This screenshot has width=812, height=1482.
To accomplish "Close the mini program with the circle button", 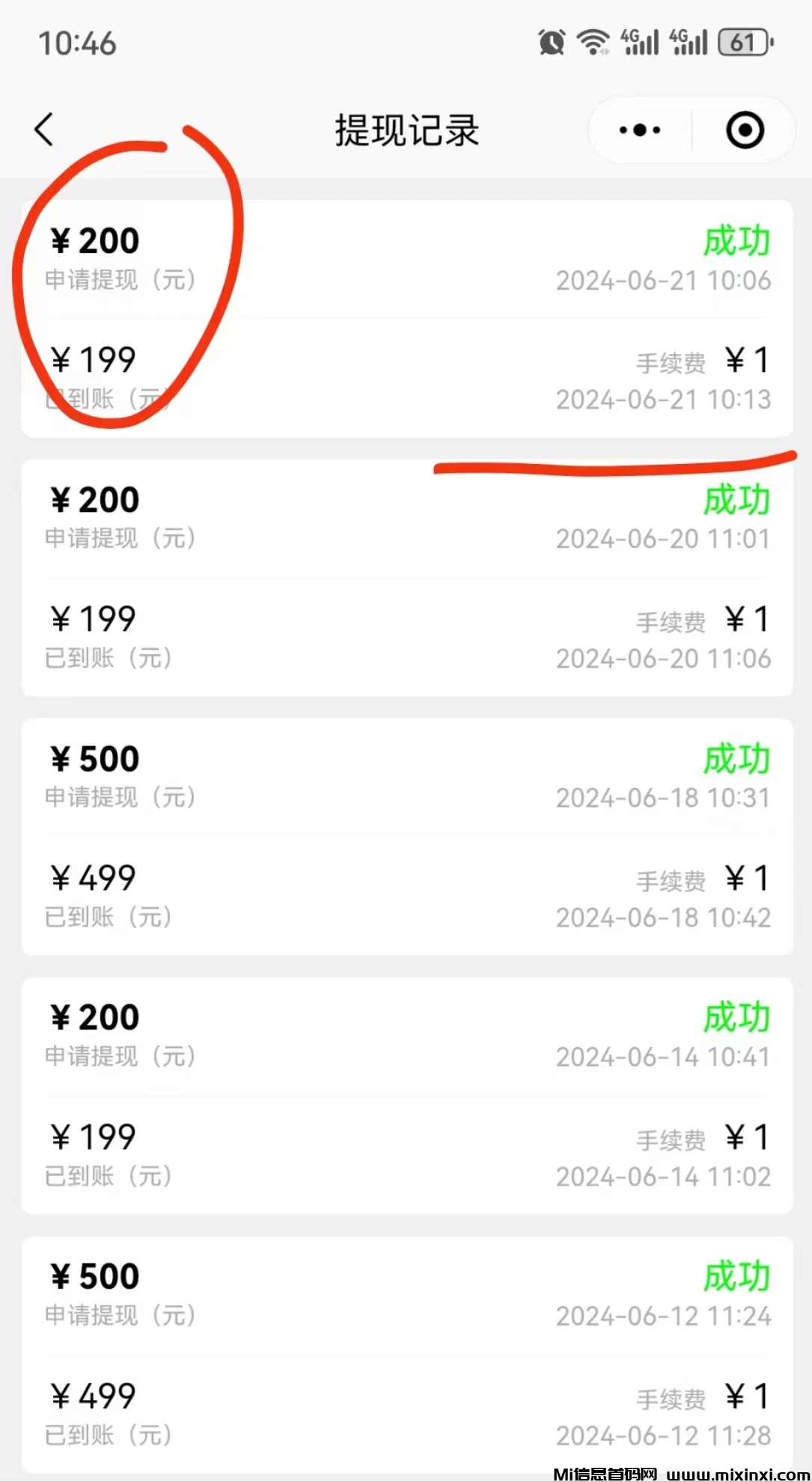I will (x=745, y=130).
